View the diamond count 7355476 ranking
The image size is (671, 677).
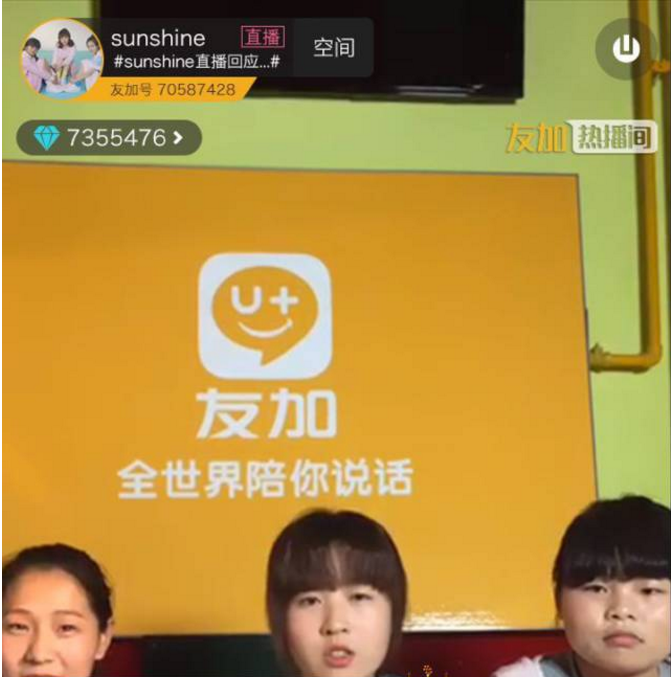pyautogui.click(x=109, y=138)
